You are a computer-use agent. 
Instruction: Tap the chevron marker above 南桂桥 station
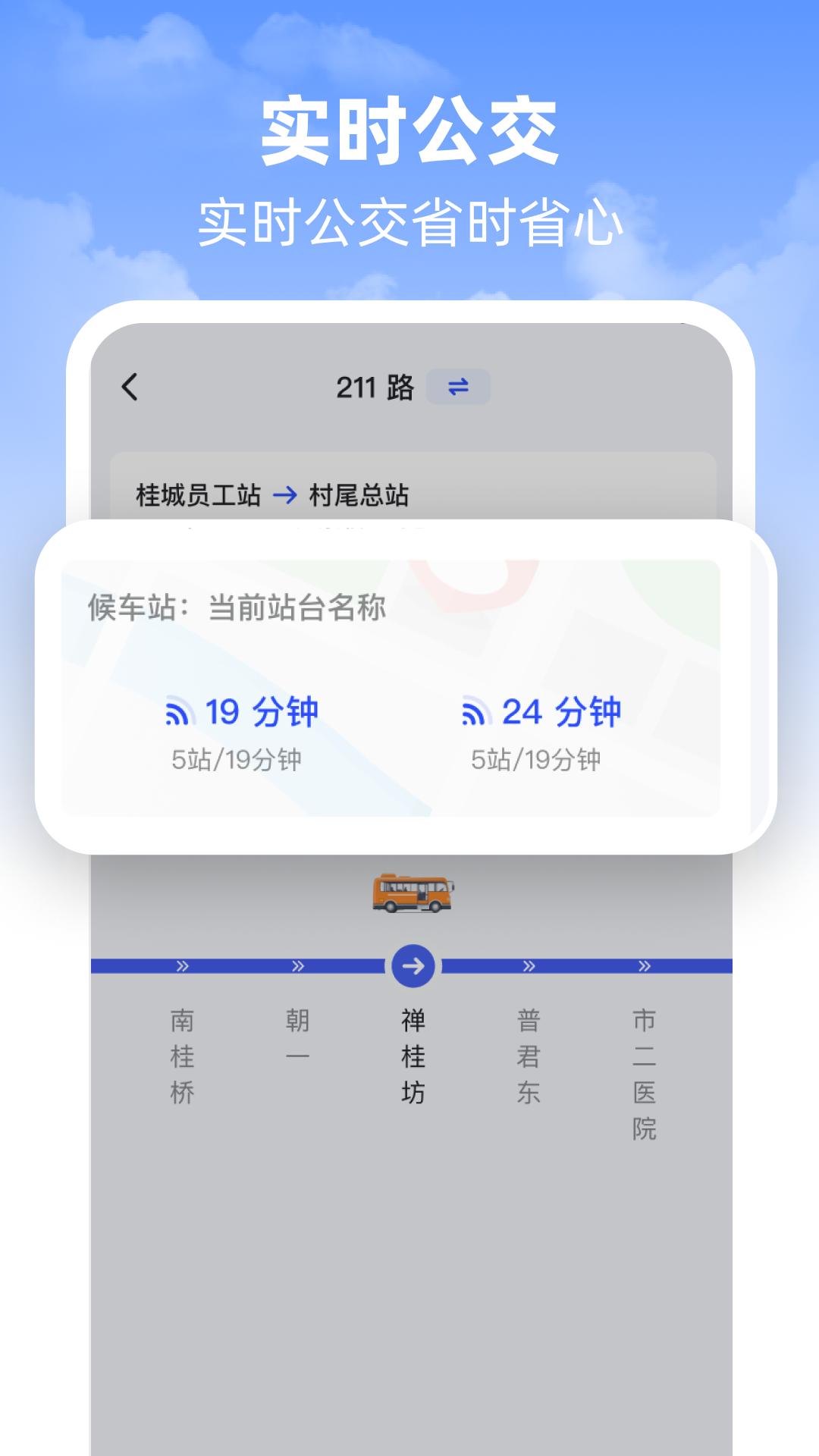pyautogui.click(x=181, y=967)
